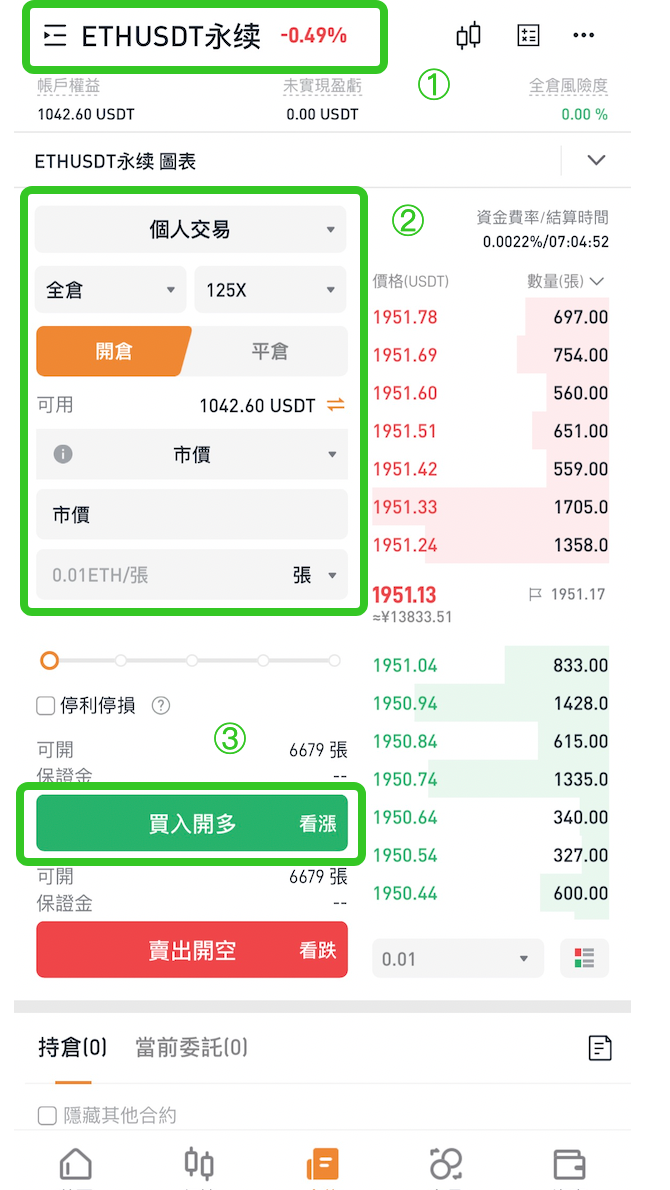Switch to the 平倉 tab
670x1190 pixels.
269,352
